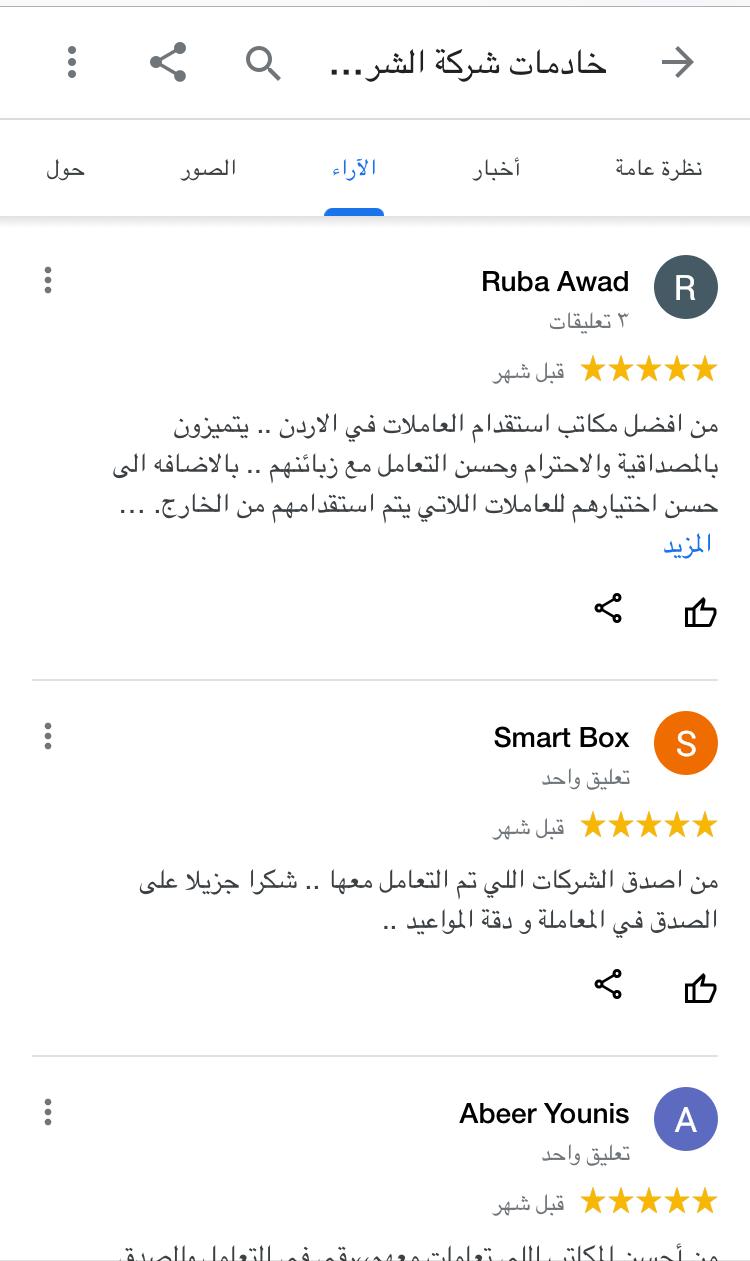This screenshot has width=750, height=1261.
Task: Open options menu for Smart Box's review
Action: (x=48, y=738)
